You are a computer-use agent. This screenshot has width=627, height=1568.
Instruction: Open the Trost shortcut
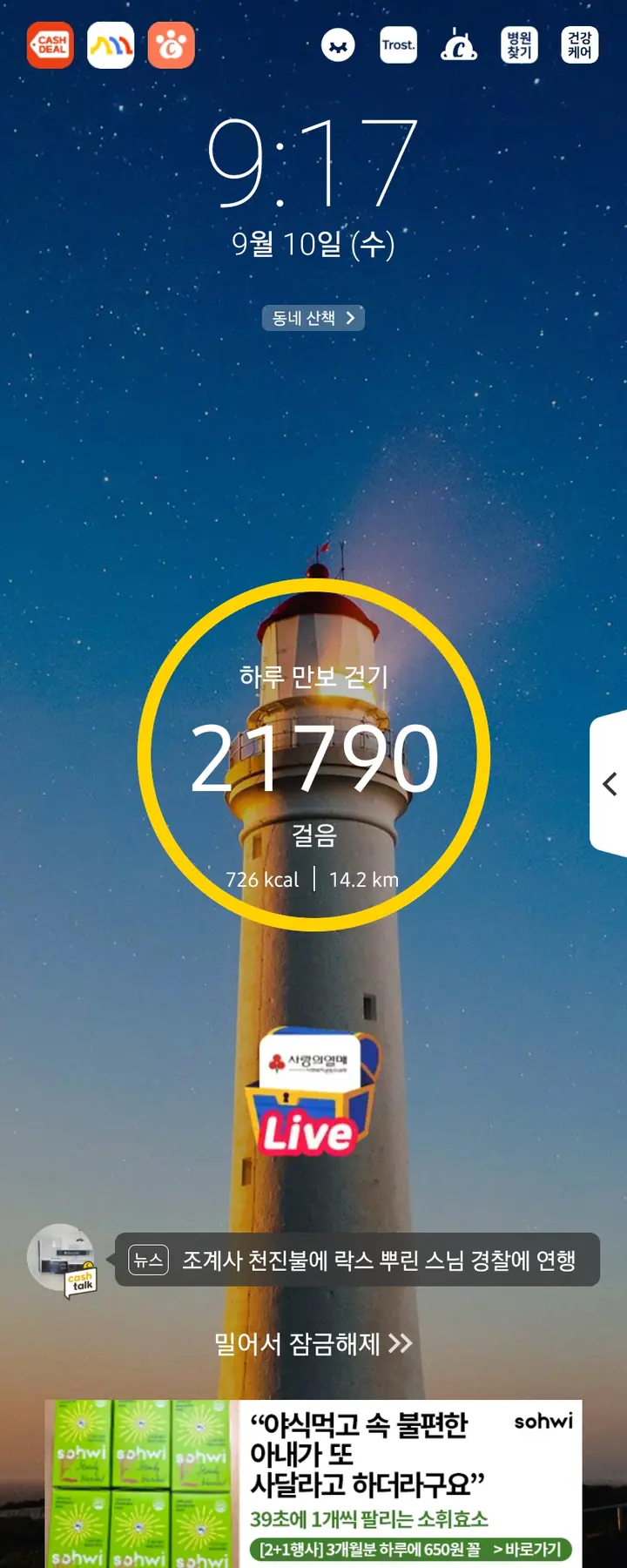click(398, 45)
